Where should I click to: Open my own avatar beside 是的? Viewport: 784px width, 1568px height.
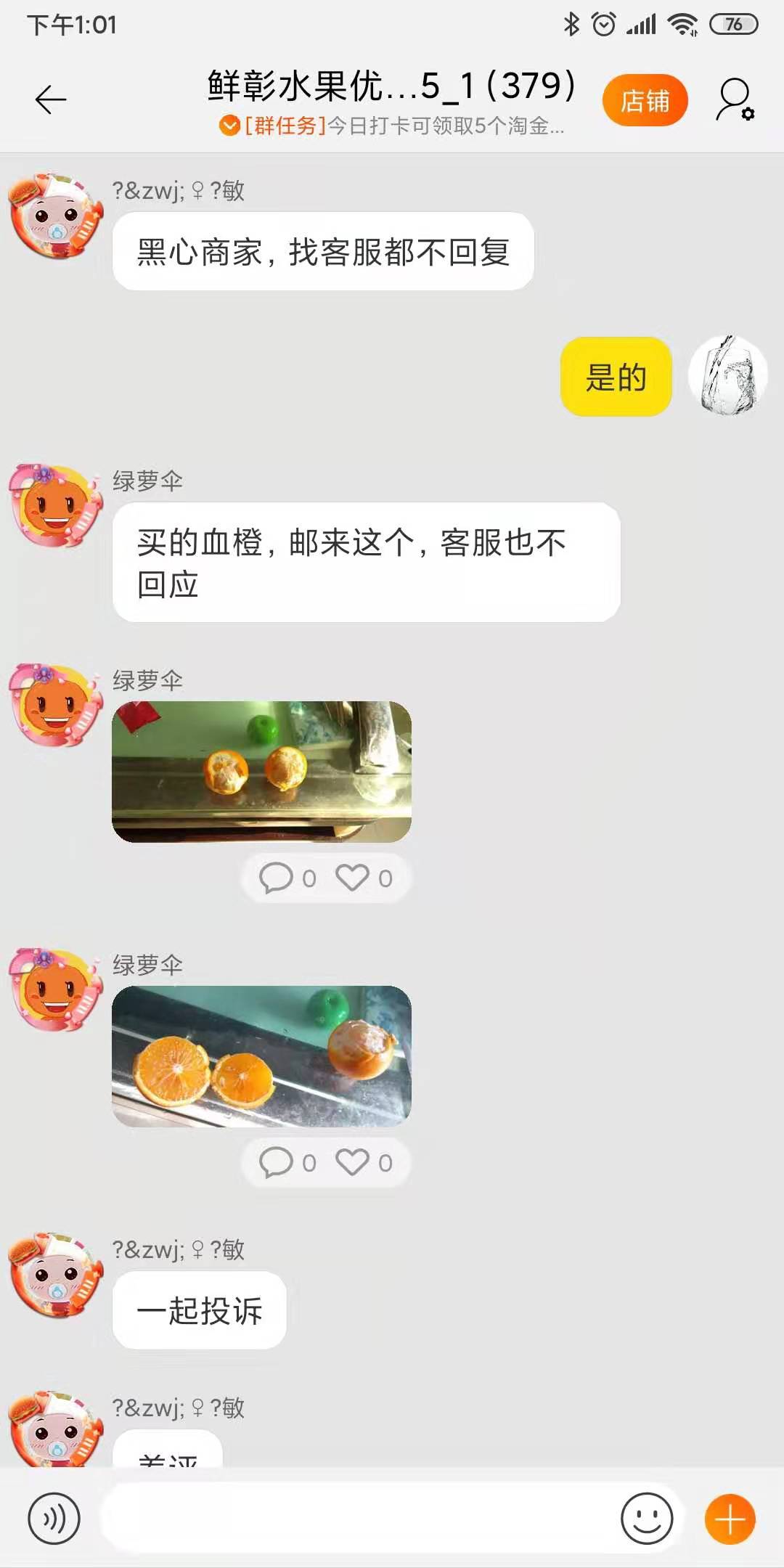point(727,376)
